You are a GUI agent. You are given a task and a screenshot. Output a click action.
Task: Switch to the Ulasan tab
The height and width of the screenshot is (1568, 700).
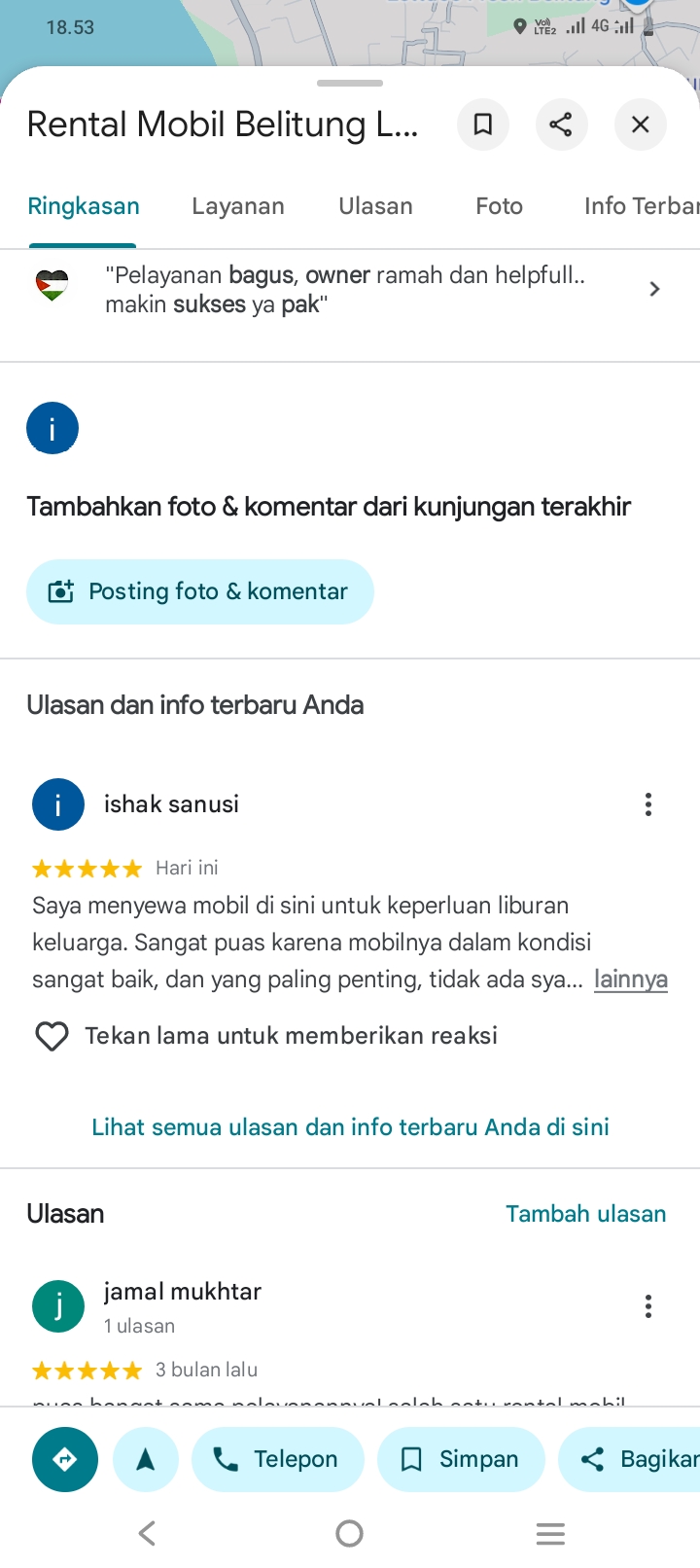[x=375, y=206]
